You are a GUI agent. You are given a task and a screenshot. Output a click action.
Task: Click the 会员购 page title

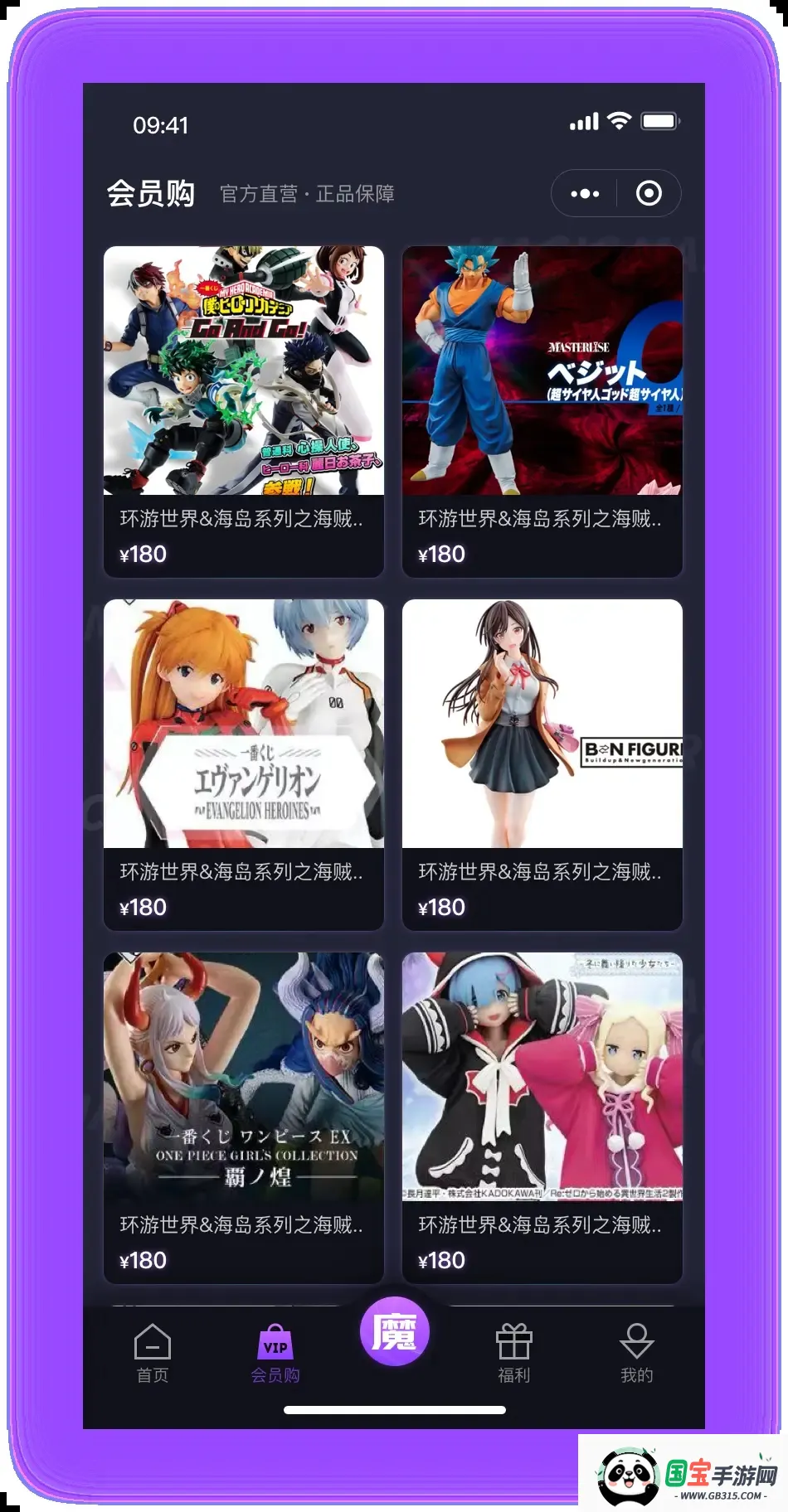[x=153, y=193]
